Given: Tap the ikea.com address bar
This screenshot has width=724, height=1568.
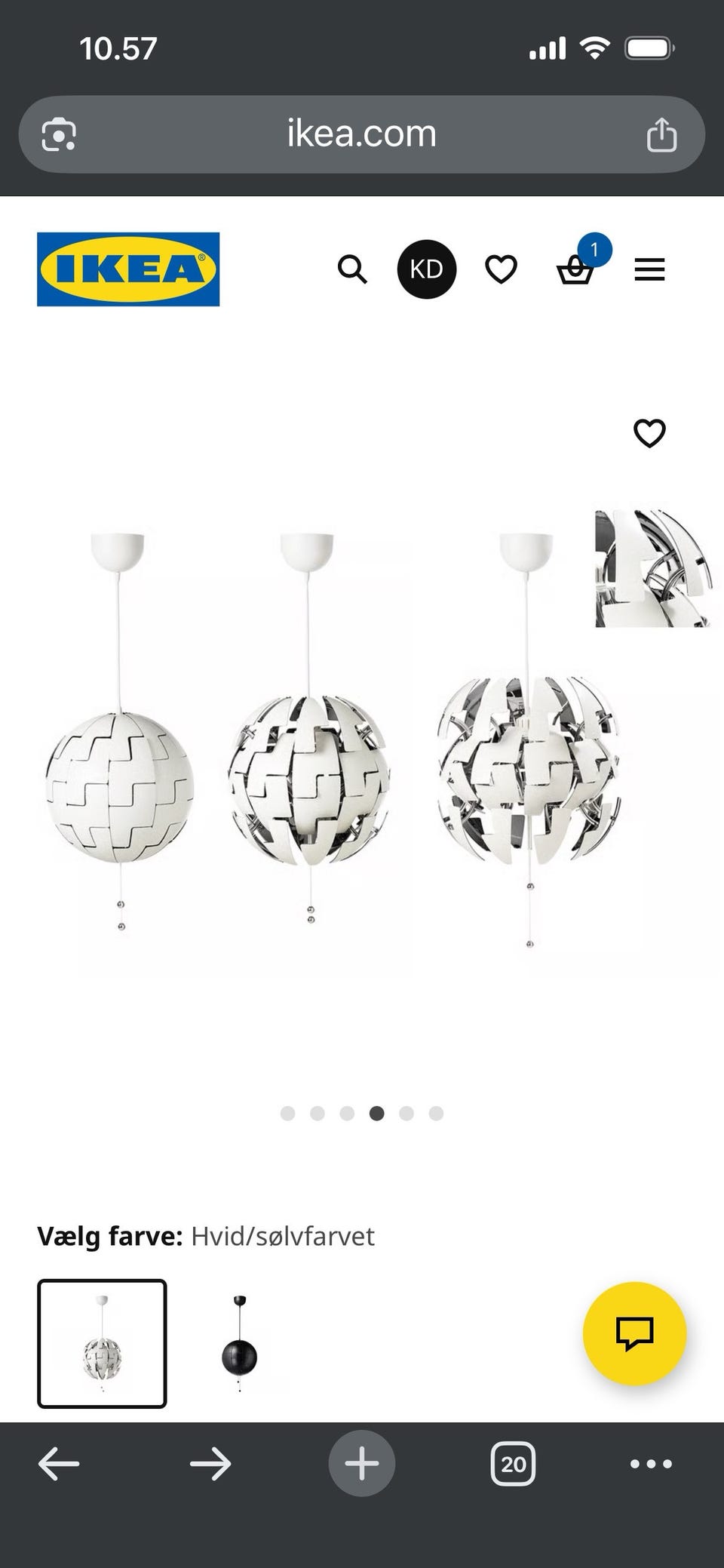Looking at the screenshot, I should click(x=361, y=134).
